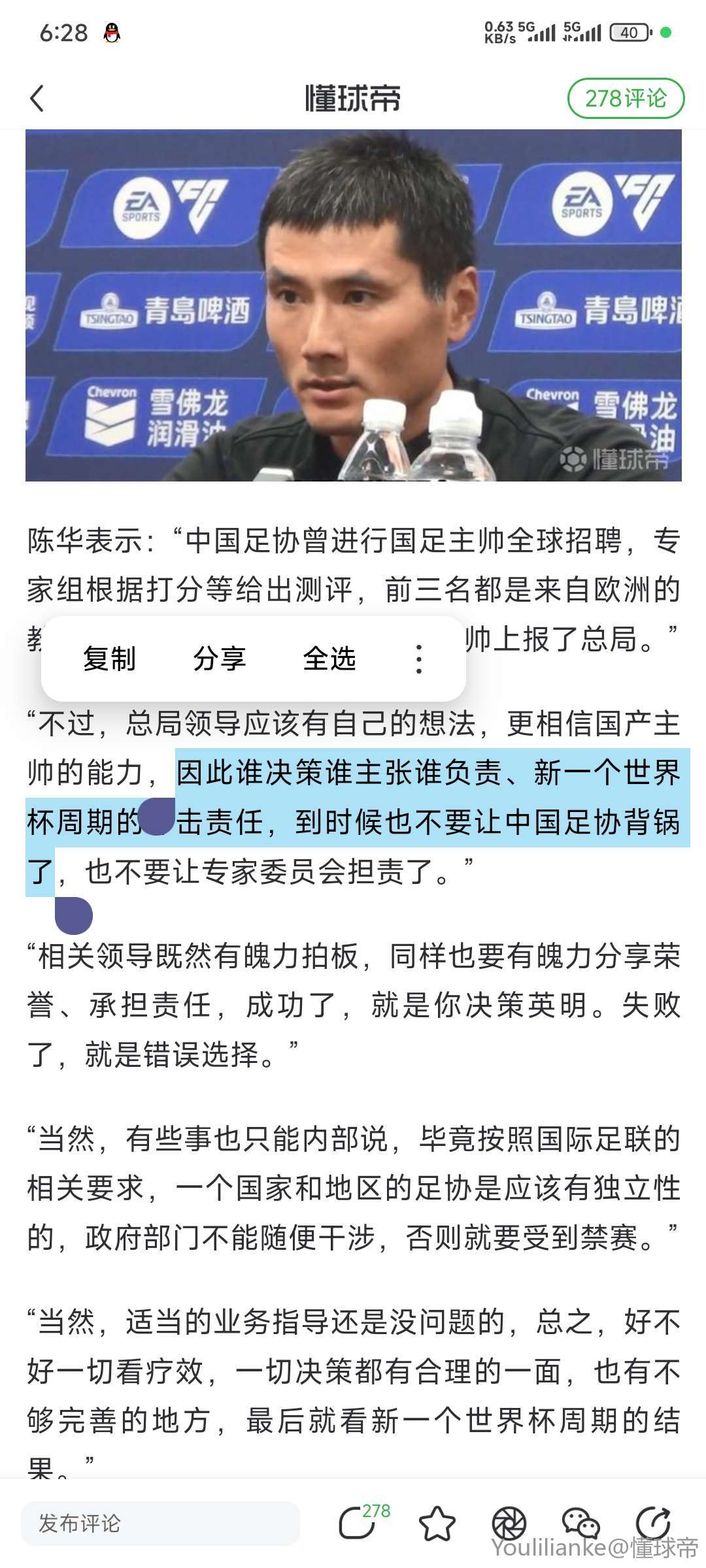
Task: Share the article to WeChat
Action: pyautogui.click(x=580, y=1524)
